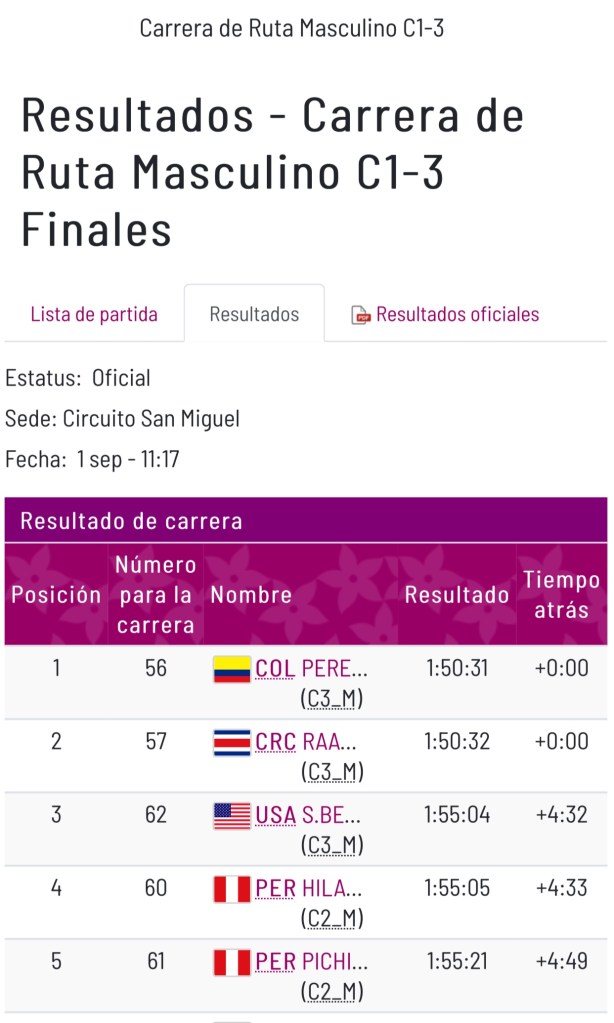614x1023 pixels.
Task: Open the PER link beside HILA...
Action: pyautogui.click(x=275, y=889)
